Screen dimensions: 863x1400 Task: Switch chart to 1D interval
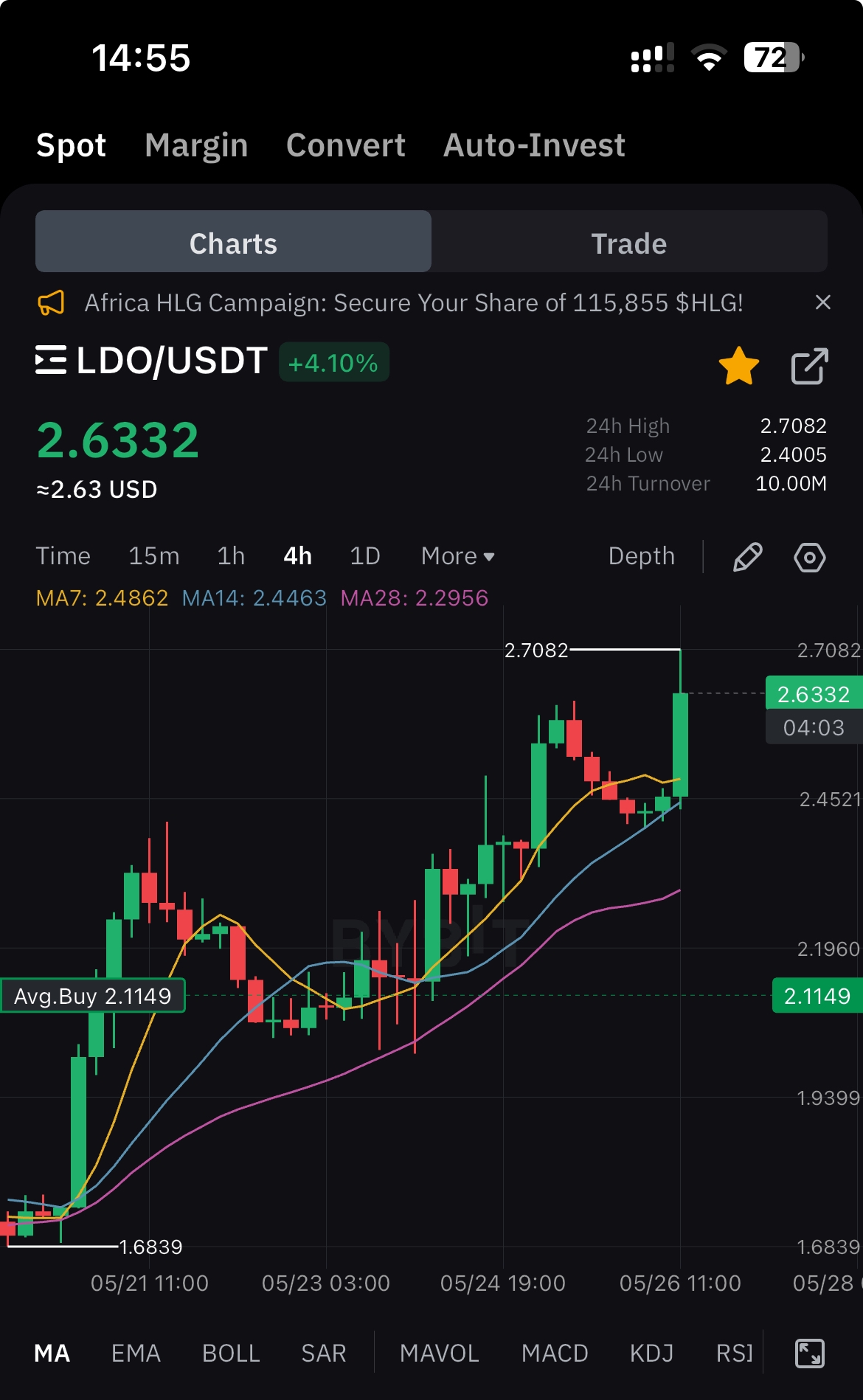(x=364, y=556)
